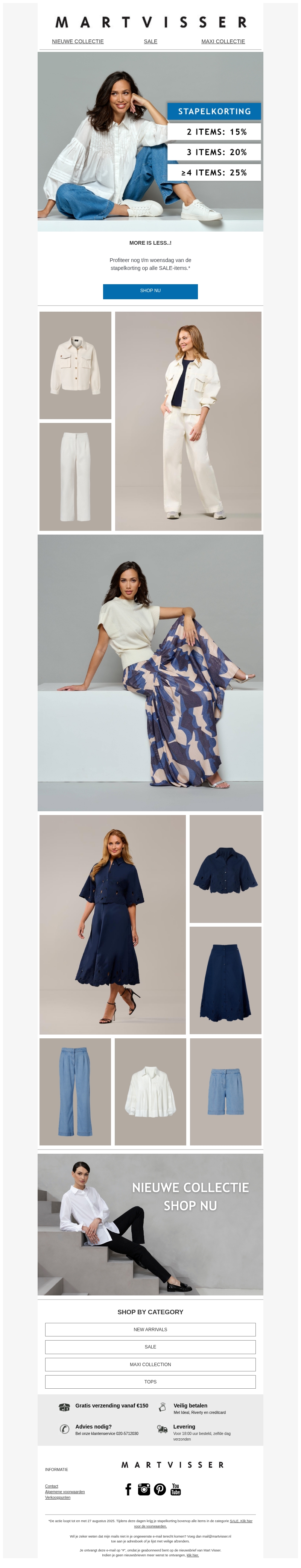Viewport: 301px width, 1568px height.
Task: View the white jacket product tile
Action: (x=75, y=365)
